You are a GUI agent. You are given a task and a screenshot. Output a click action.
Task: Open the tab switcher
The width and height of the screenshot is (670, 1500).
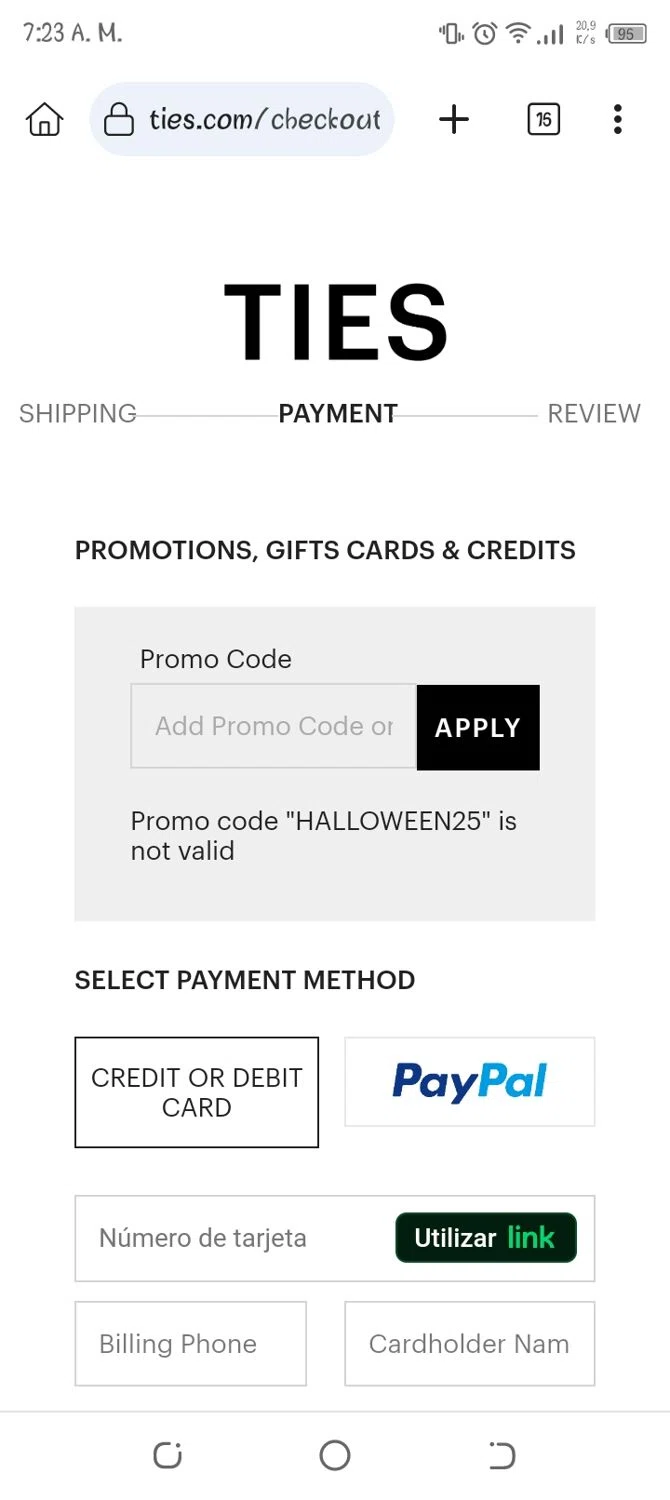click(x=543, y=120)
